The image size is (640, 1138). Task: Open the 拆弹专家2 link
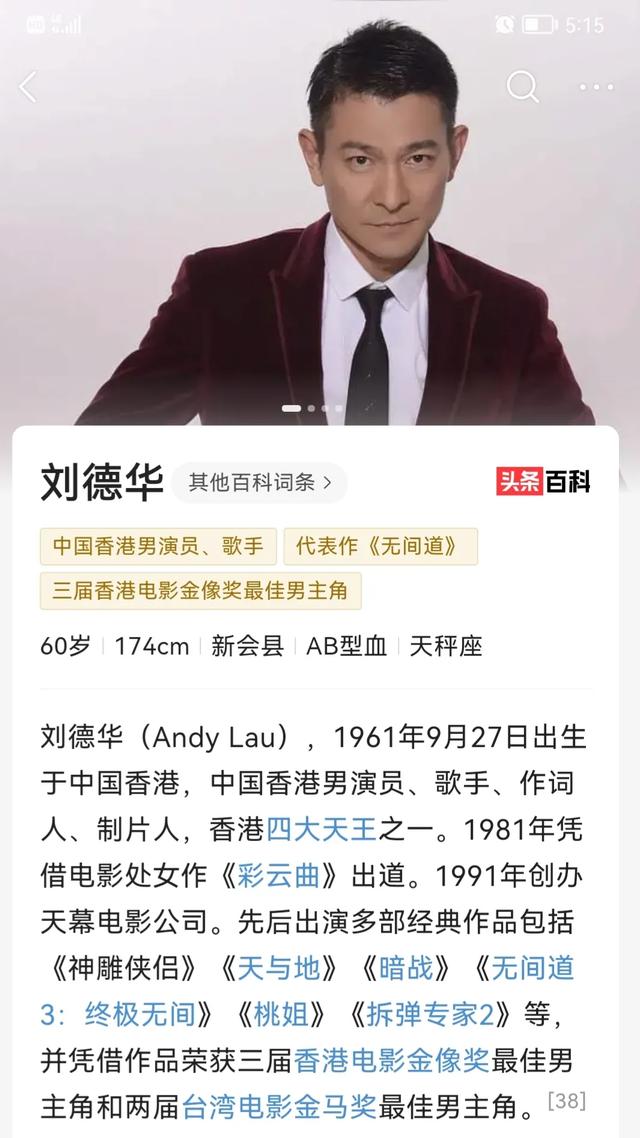pos(431,1015)
